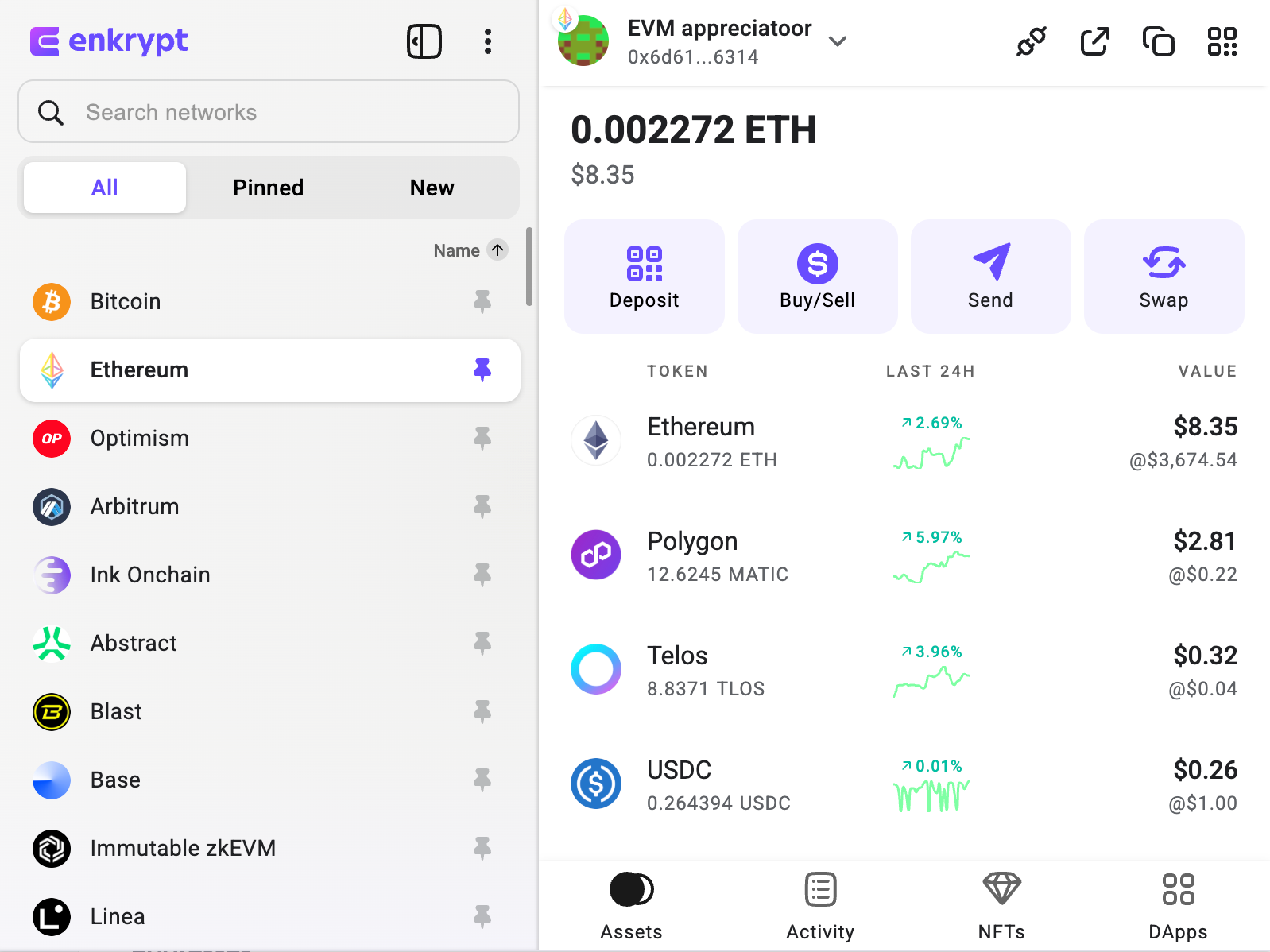Image resolution: width=1270 pixels, height=952 pixels.
Task: Start a Send transaction
Action: pyautogui.click(x=990, y=277)
